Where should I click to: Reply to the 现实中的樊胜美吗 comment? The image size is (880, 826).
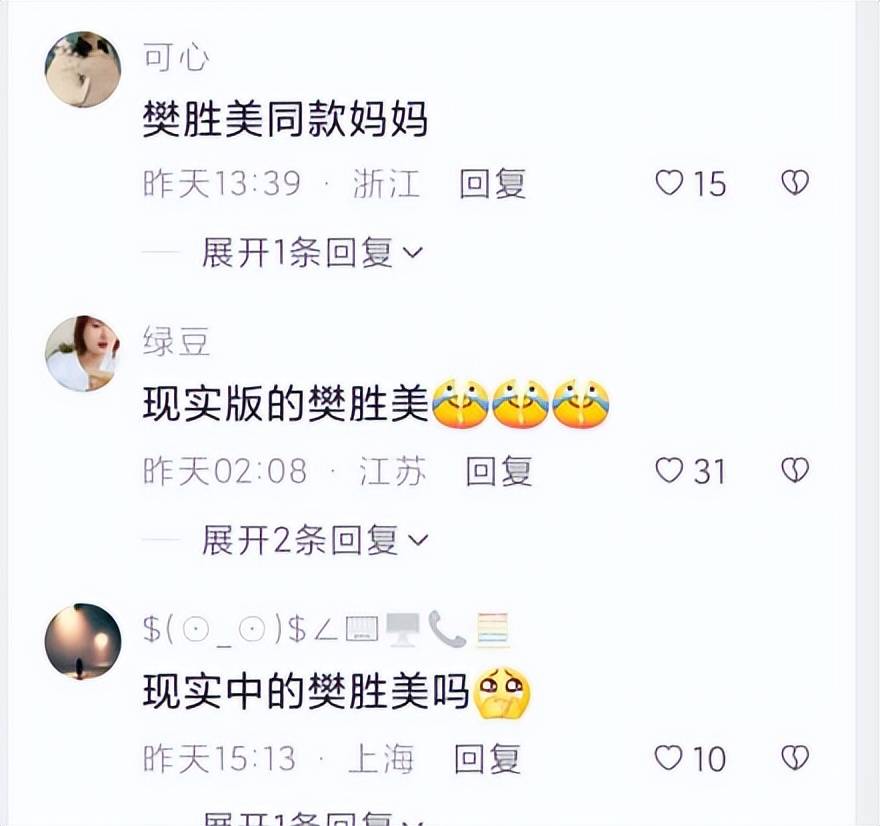point(487,759)
